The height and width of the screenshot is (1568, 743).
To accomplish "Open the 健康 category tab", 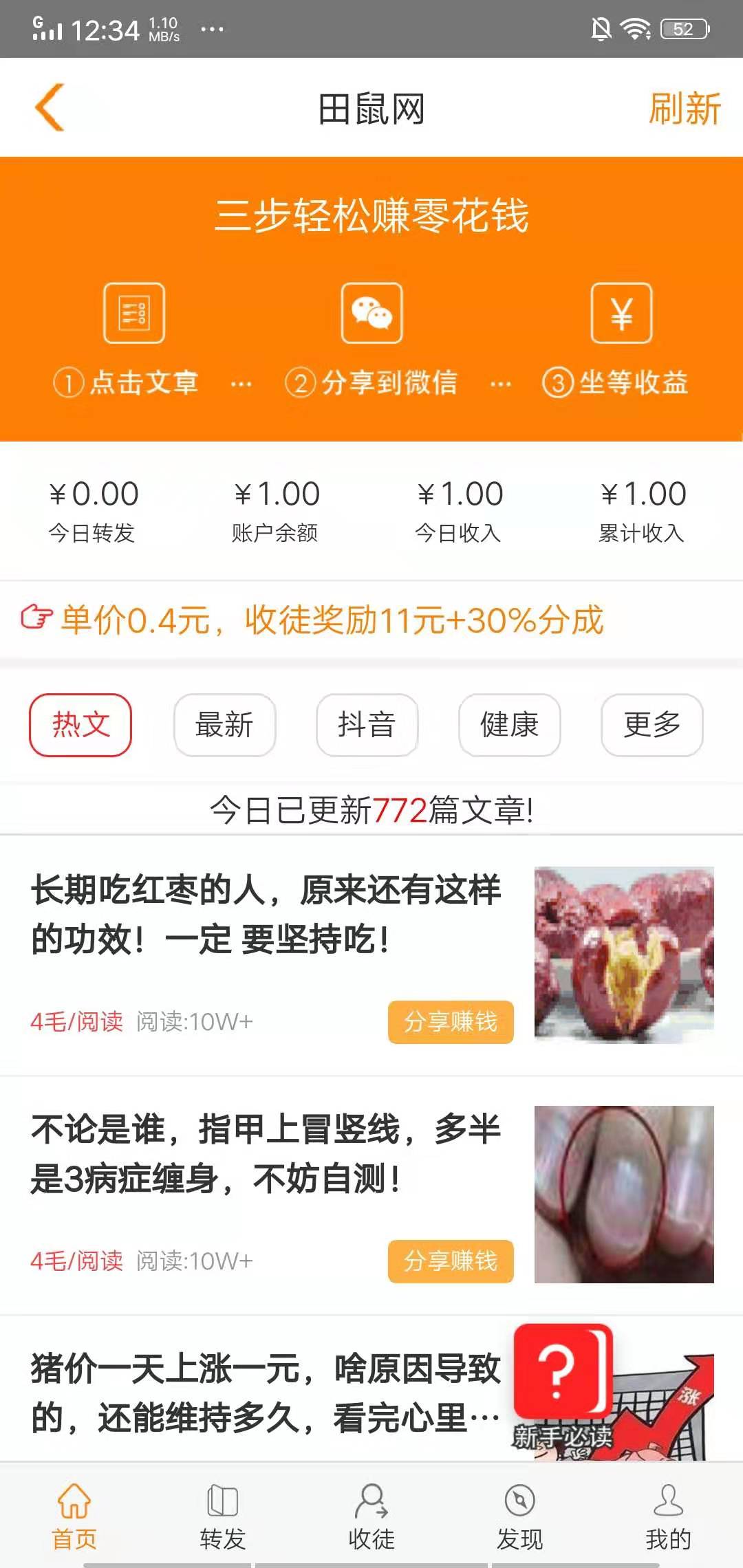I will click(x=509, y=725).
